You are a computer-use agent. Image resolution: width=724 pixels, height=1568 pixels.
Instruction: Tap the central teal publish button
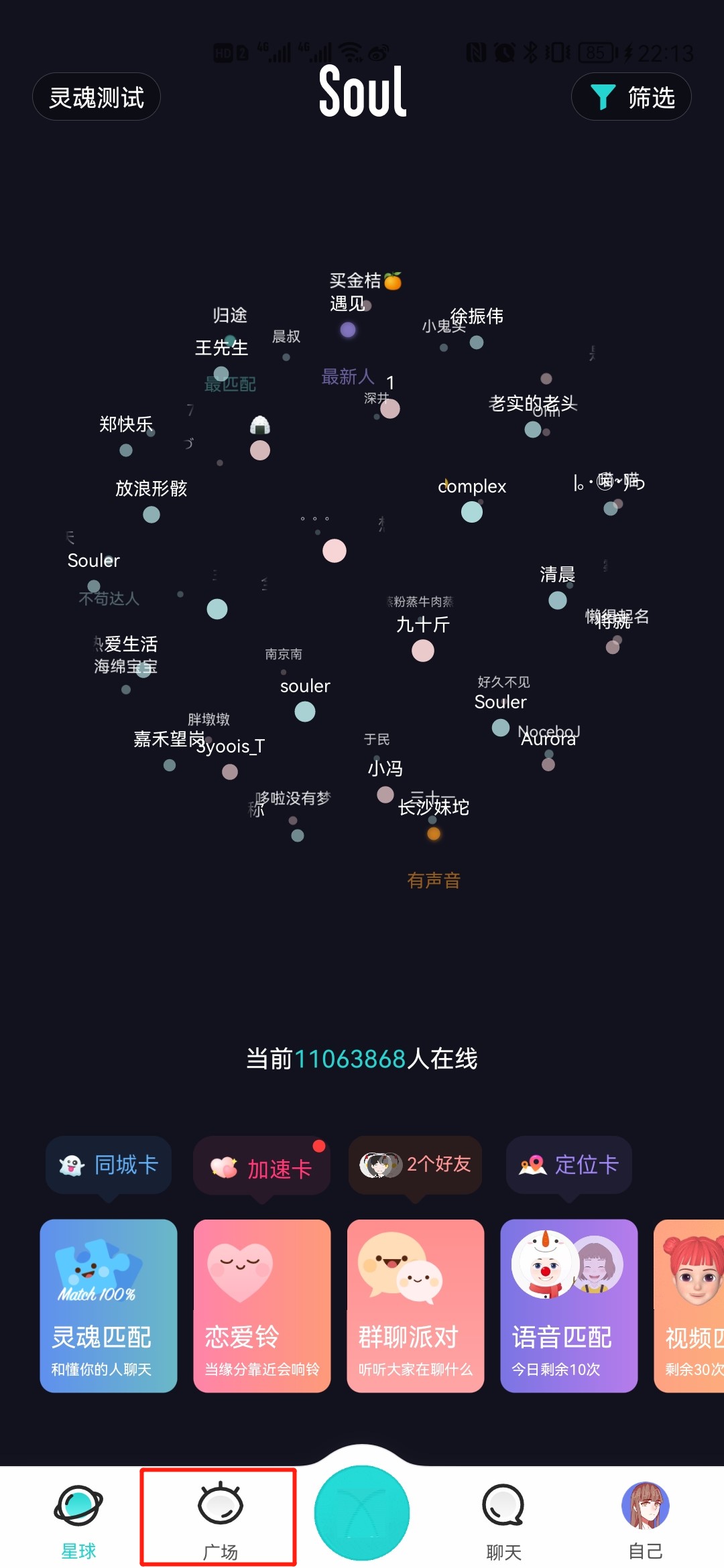(x=362, y=1513)
